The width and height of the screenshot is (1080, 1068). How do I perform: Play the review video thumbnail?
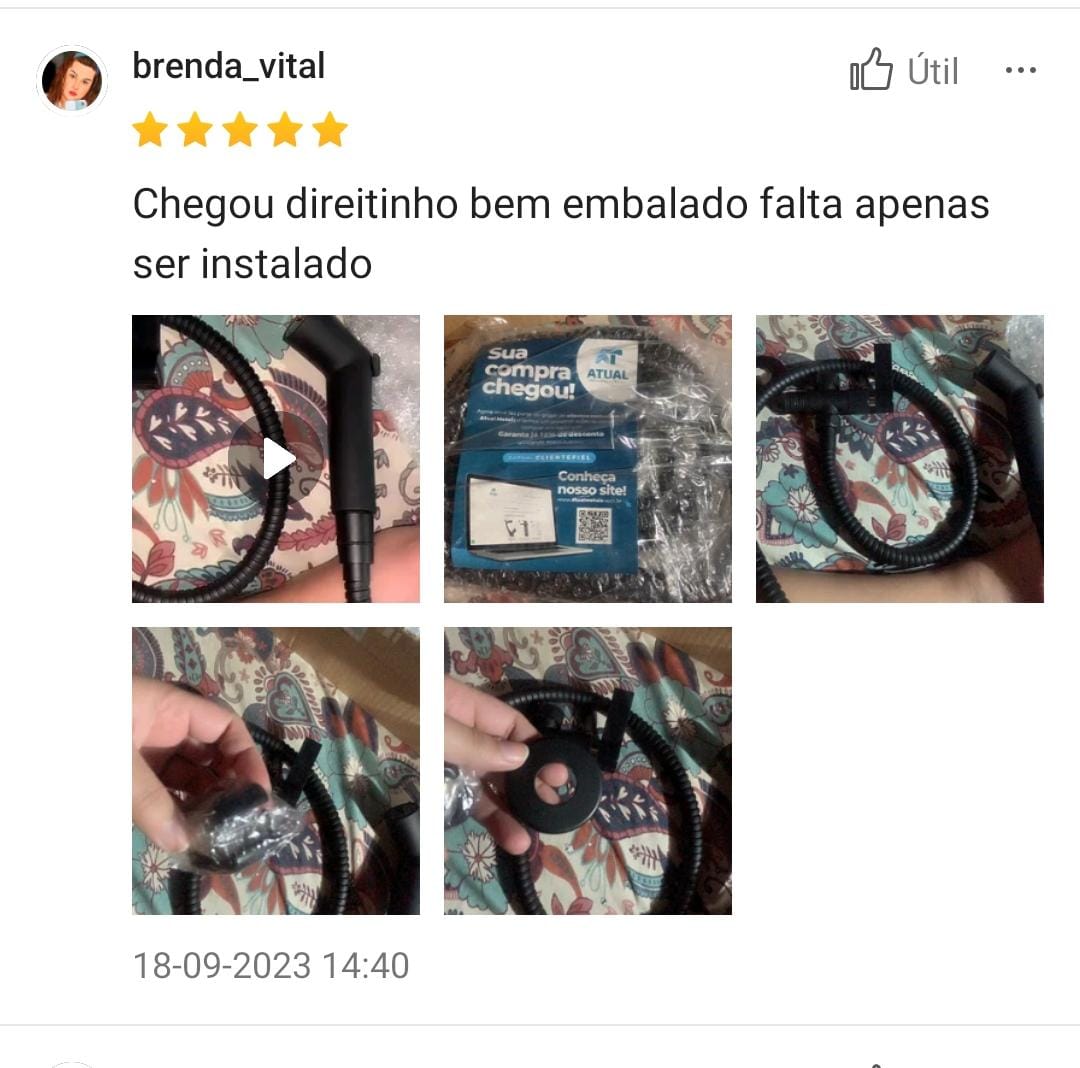(x=276, y=459)
